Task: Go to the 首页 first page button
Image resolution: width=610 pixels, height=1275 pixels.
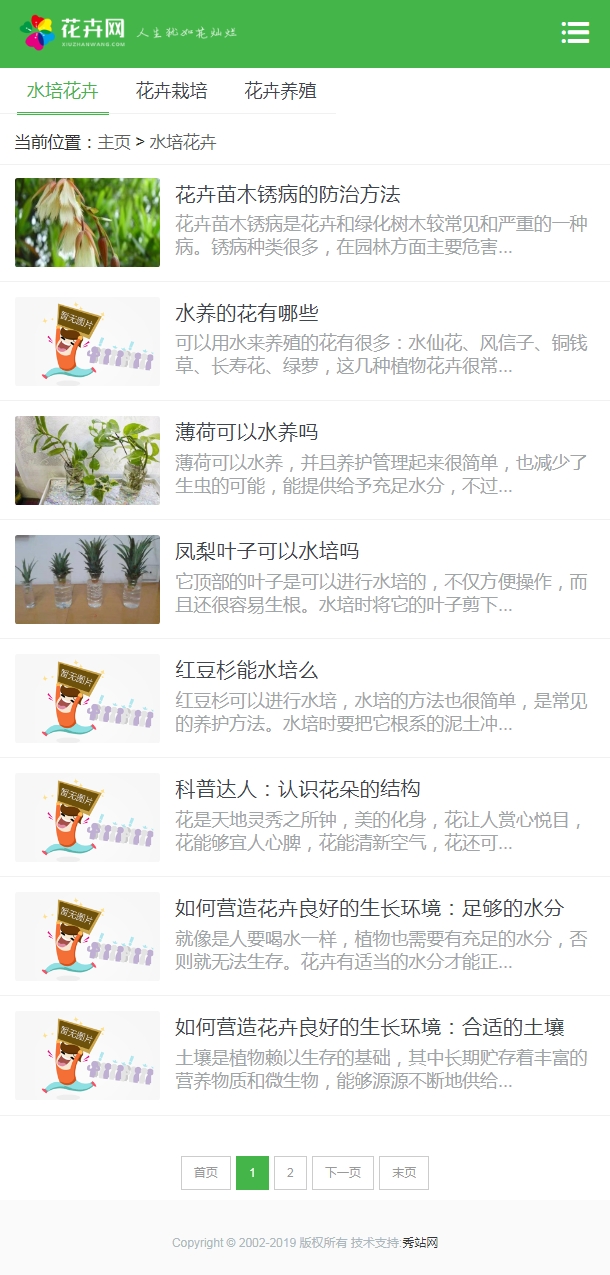Action: pos(206,1173)
